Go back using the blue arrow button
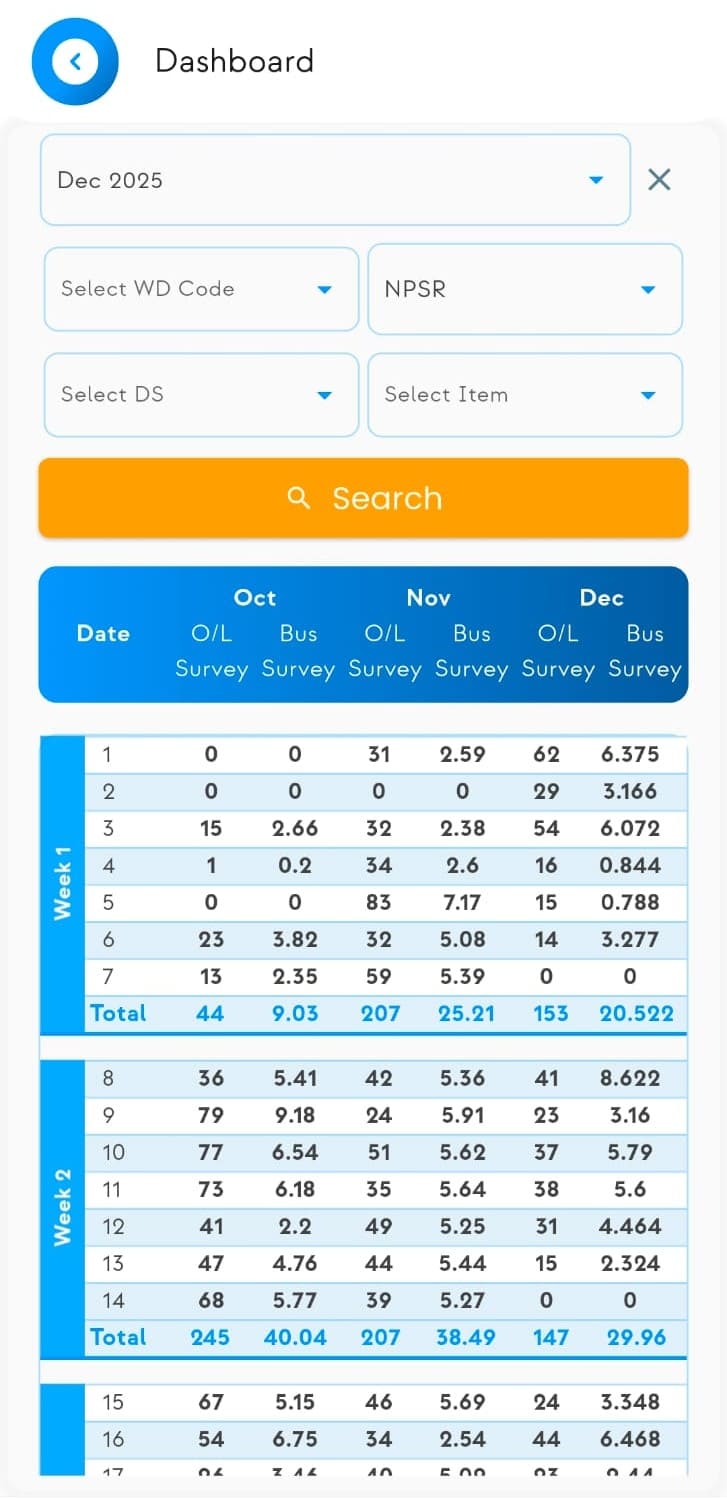 75,62
